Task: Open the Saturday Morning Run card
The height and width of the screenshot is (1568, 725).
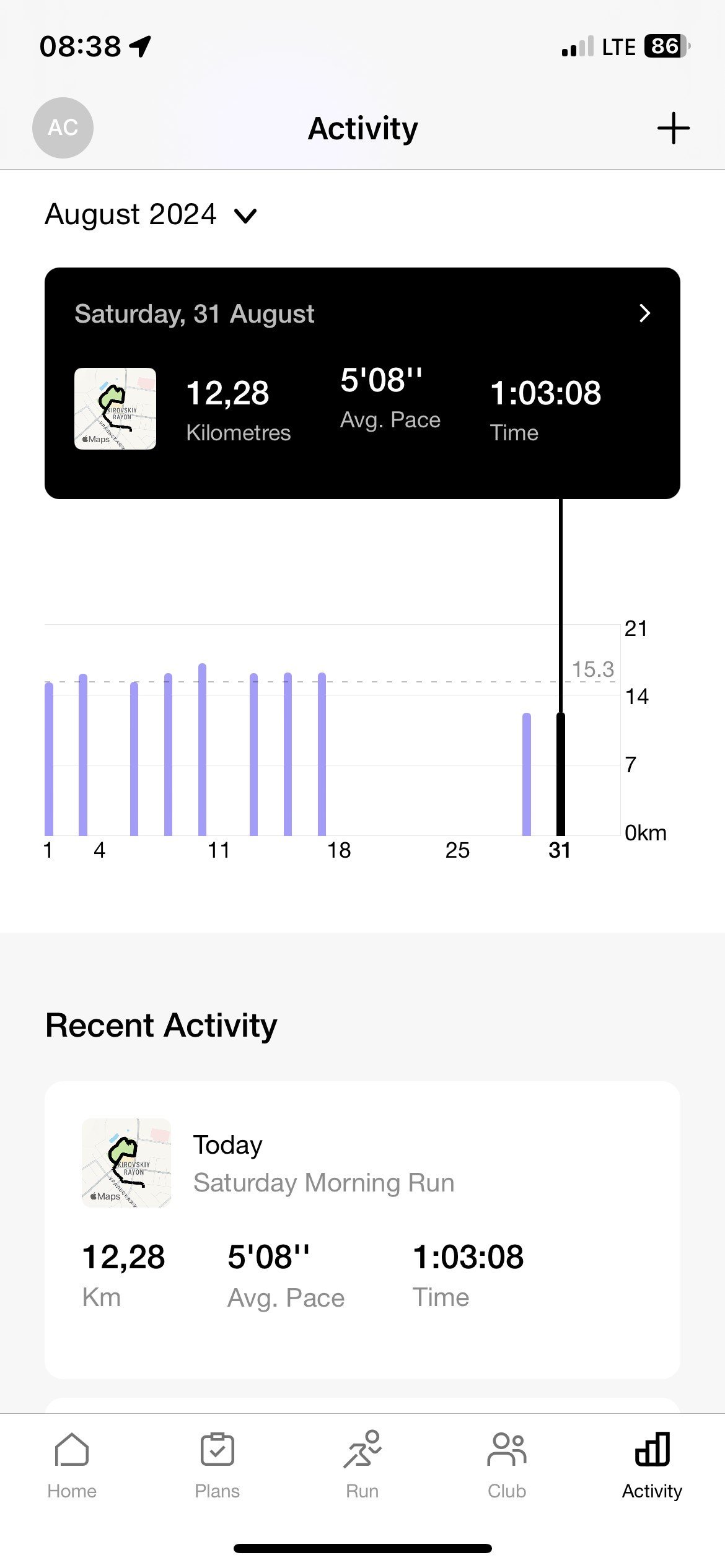Action: tap(362, 1229)
